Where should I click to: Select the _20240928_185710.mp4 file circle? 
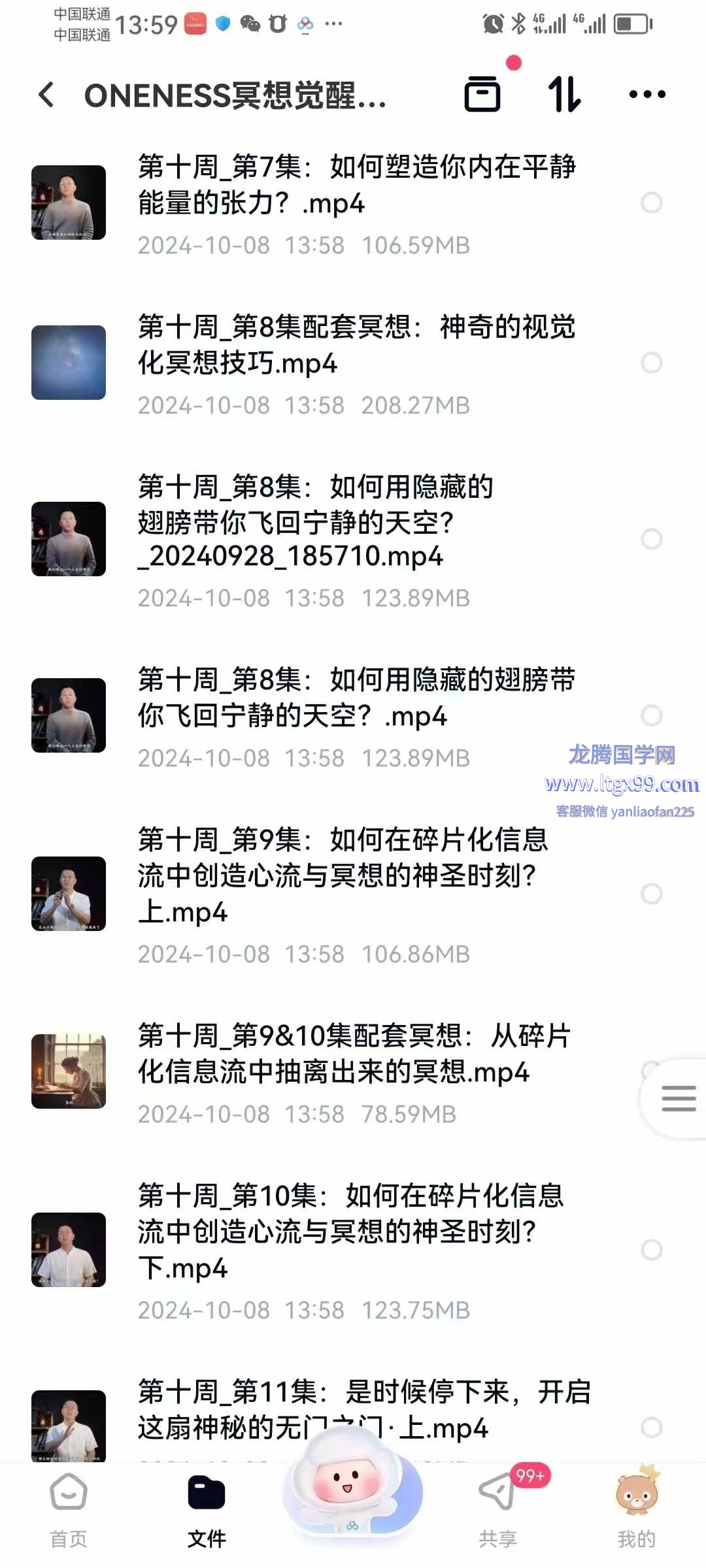pyautogui.click(x=651, y=539)
